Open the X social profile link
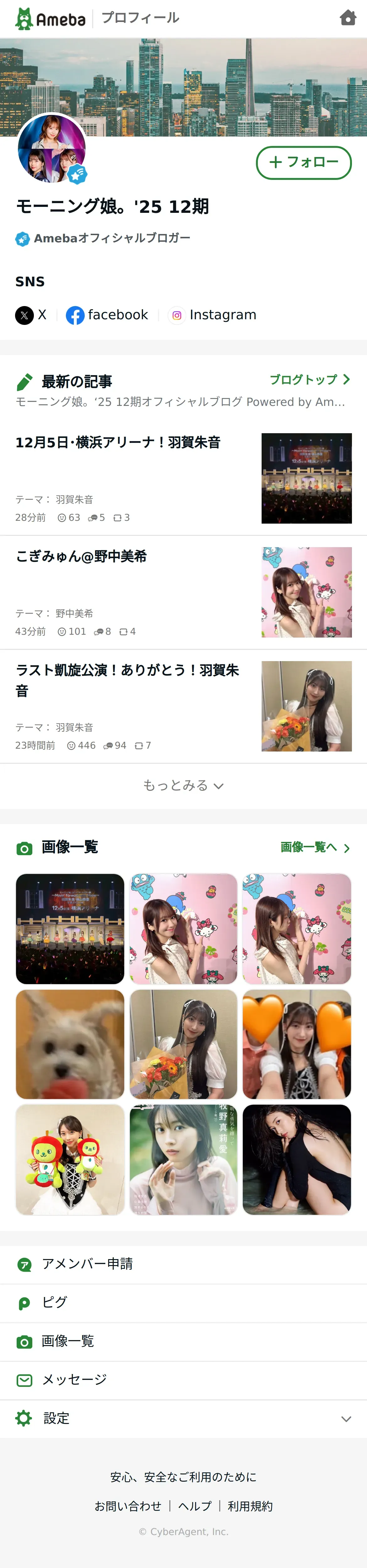Screen dimensions: 367x1568 (x=31, y=315)
